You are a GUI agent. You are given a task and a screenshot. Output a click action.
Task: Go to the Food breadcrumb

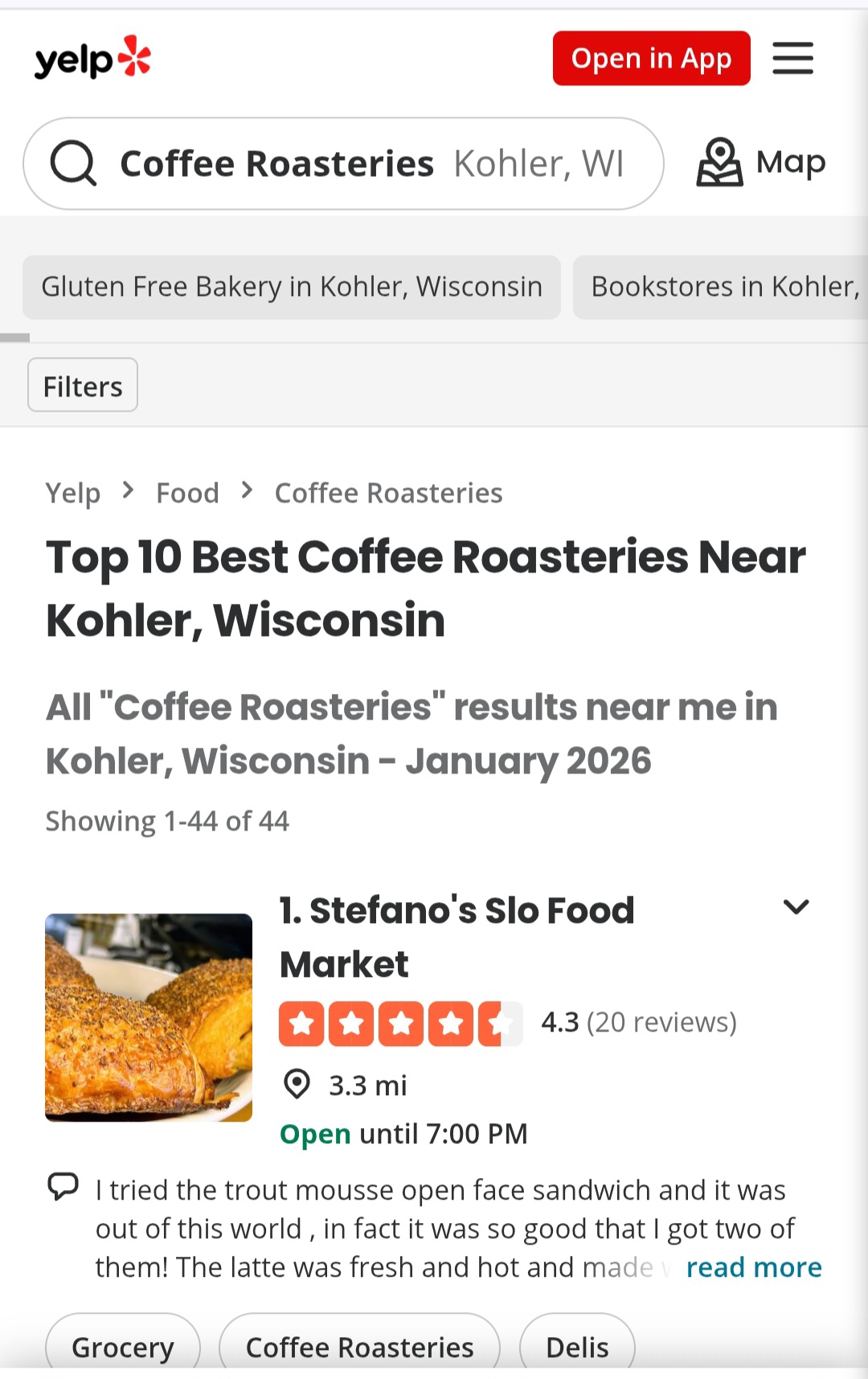[x=187, y=493]
